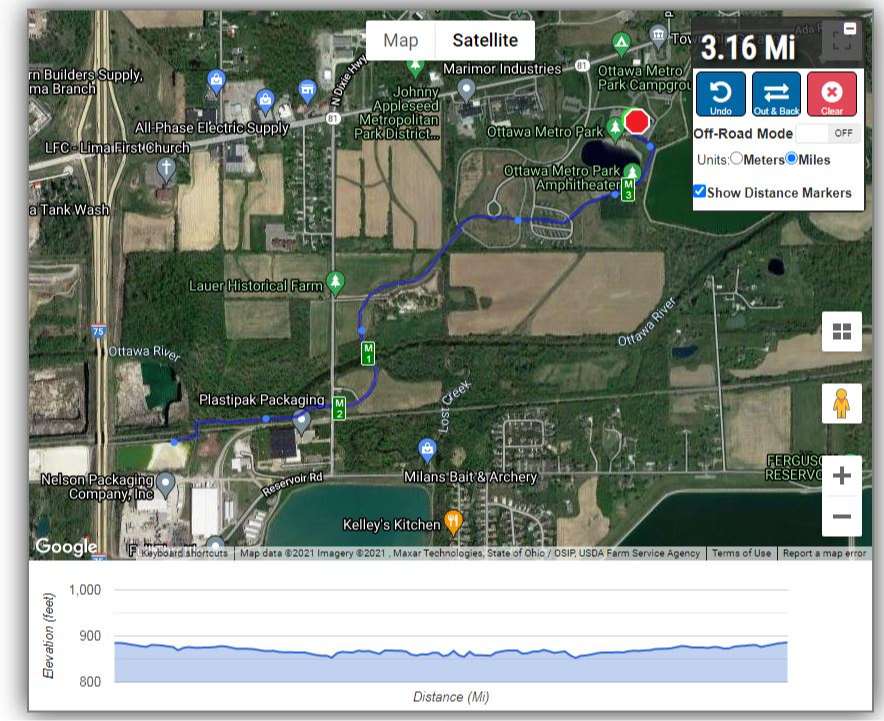Zoom out of the map
The image size is (884, 721).
coord(841,517)
